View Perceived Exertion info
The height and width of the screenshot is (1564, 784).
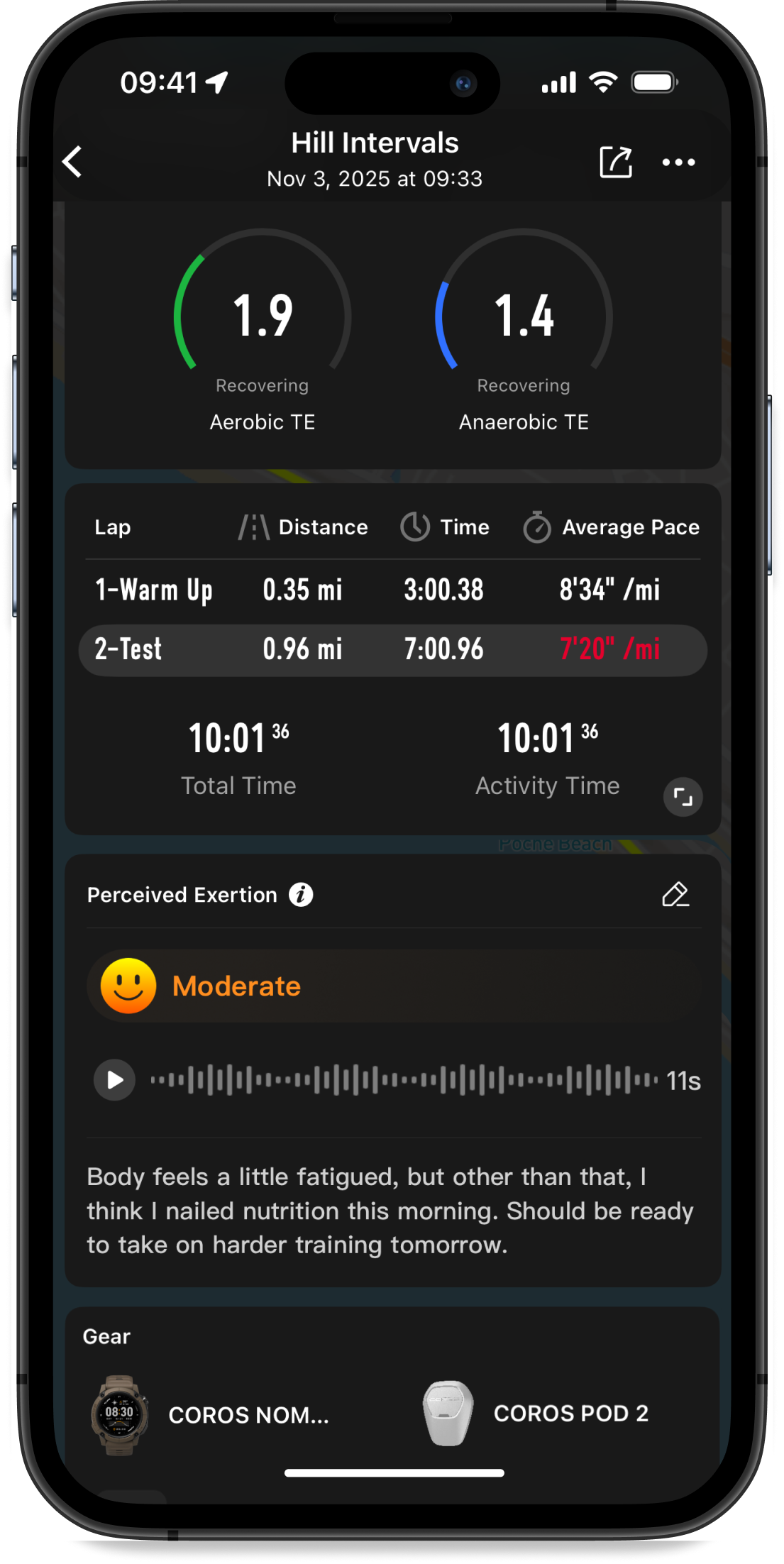301,894
